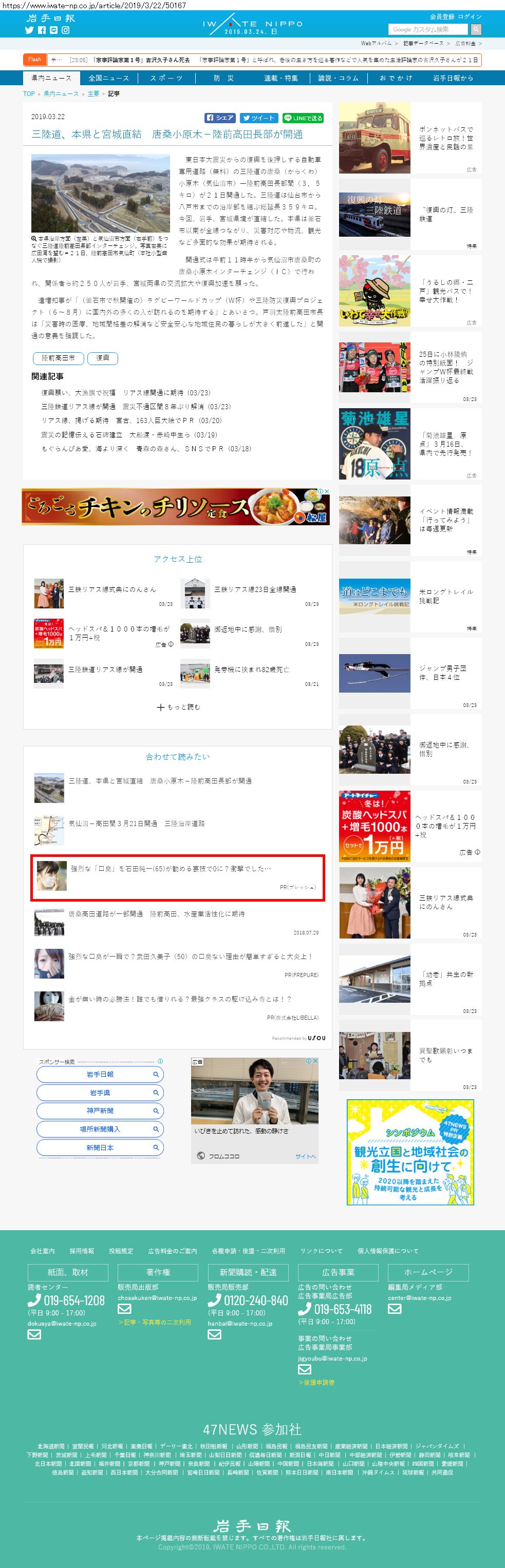
Task: Tweet this article with ツイート button
Action: (259, 118)
